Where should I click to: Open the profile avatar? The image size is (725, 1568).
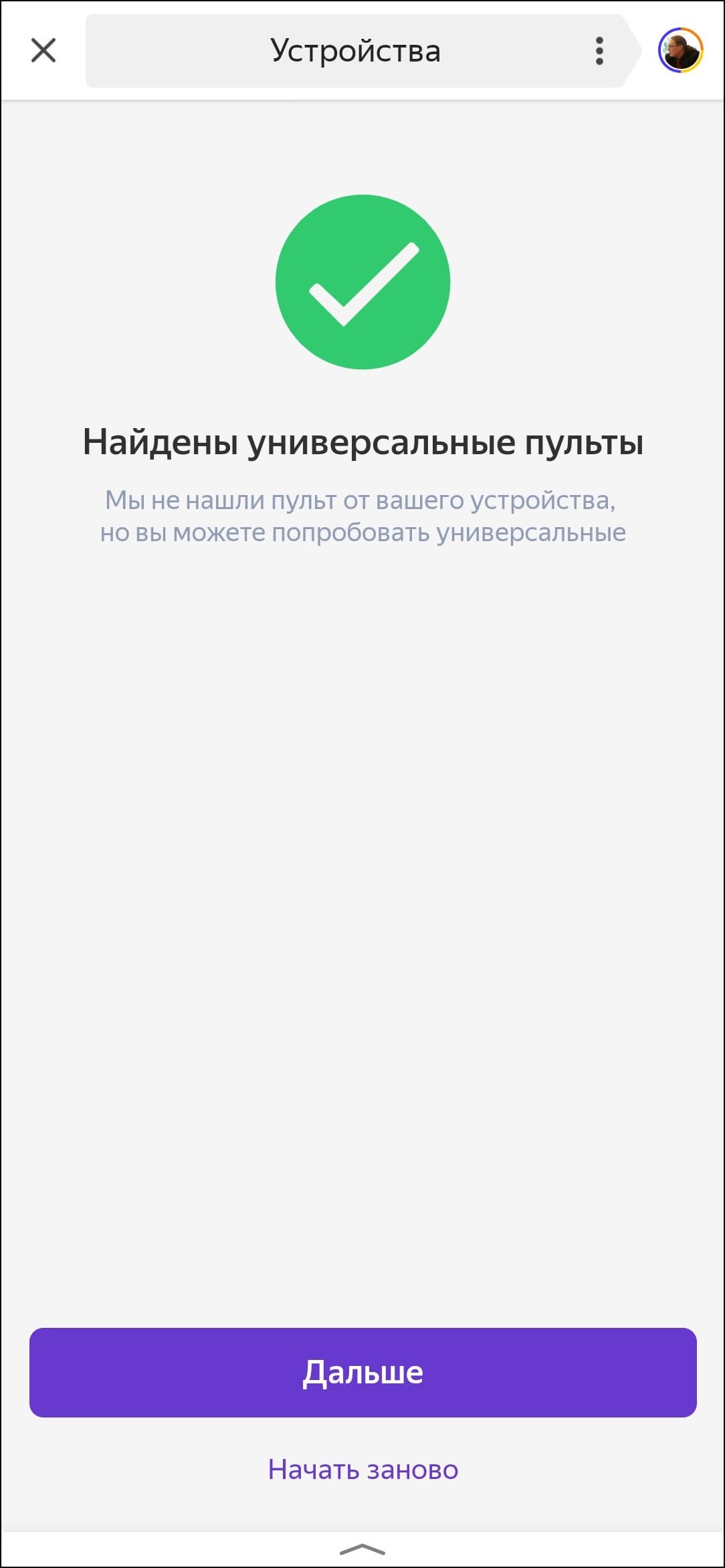tap(680, 50)
